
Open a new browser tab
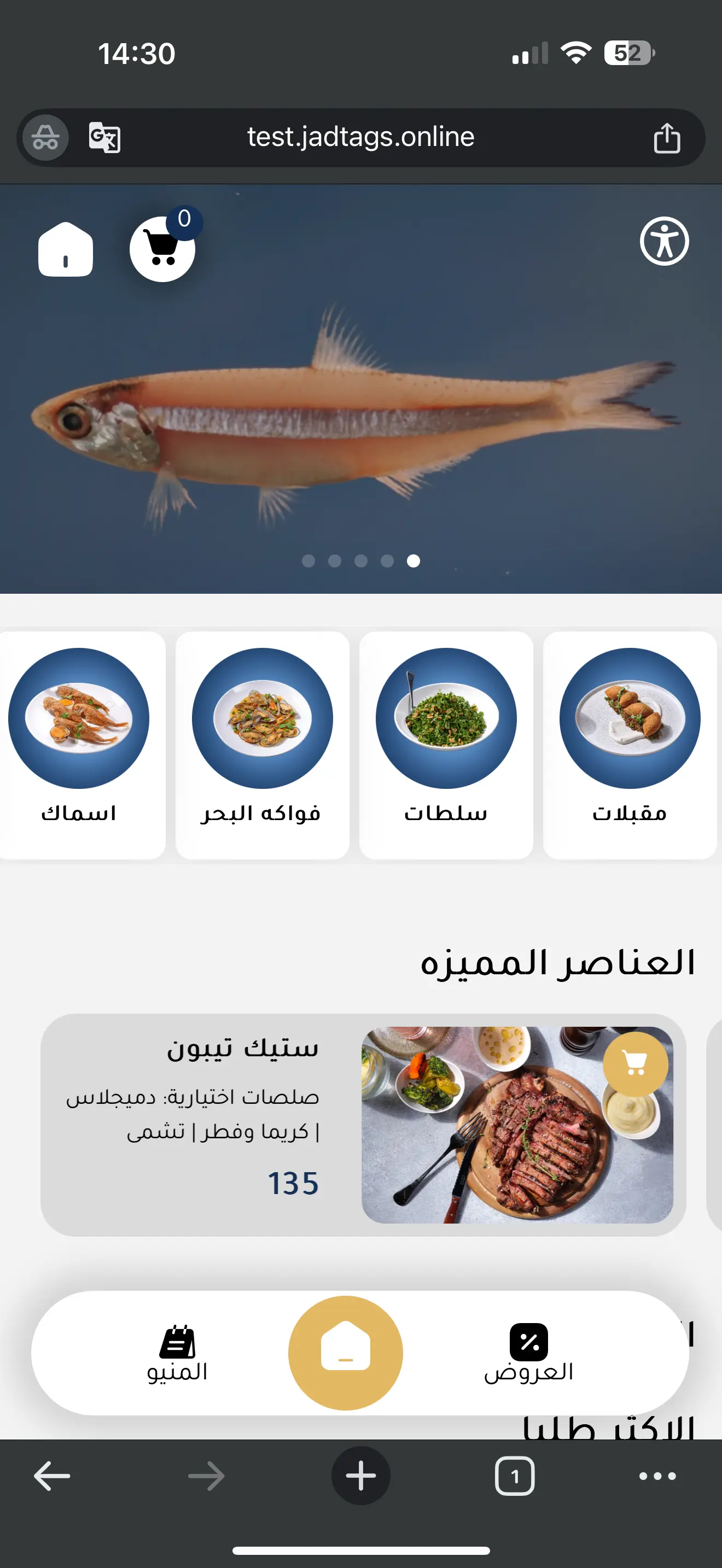[x=361, y=1476]
